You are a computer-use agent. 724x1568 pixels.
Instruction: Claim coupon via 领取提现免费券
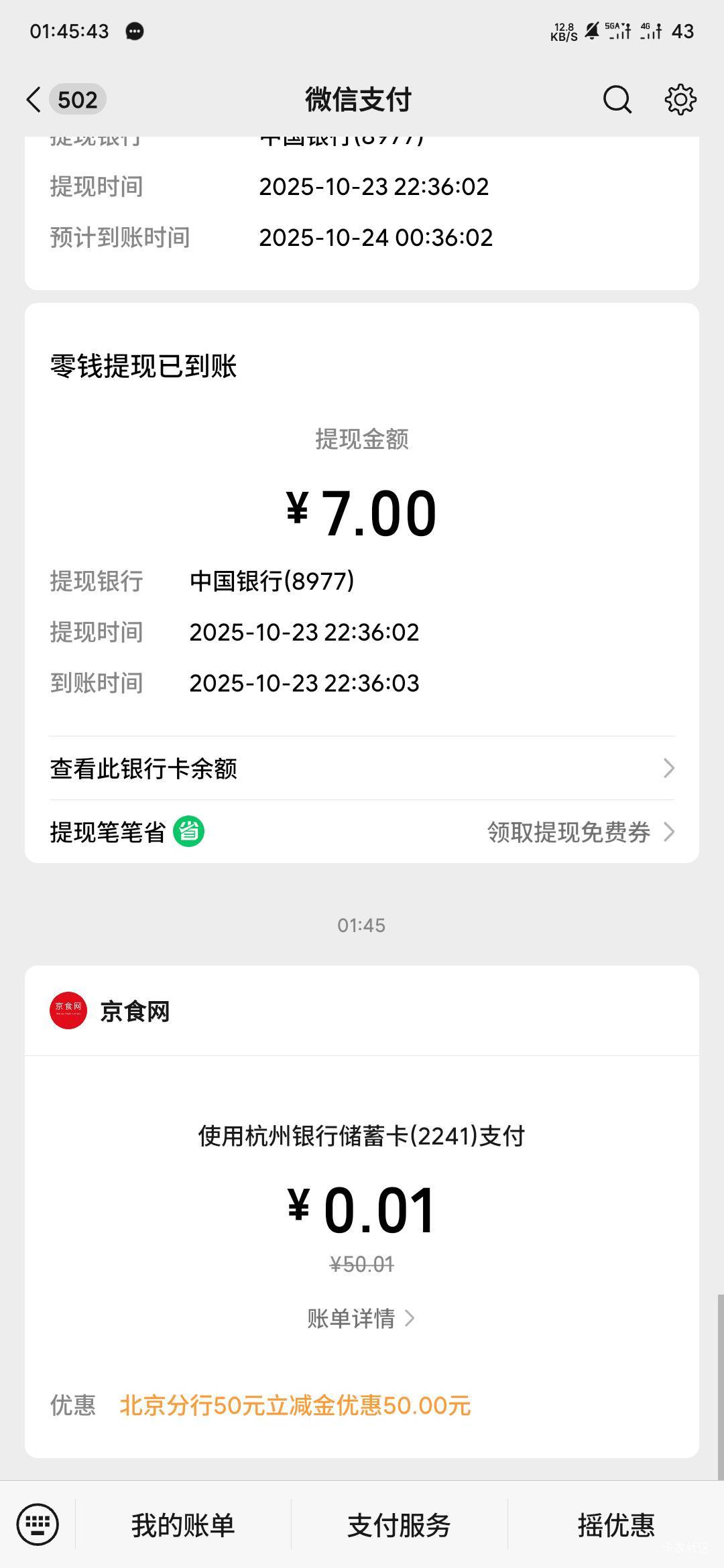[x=579, y=832]
